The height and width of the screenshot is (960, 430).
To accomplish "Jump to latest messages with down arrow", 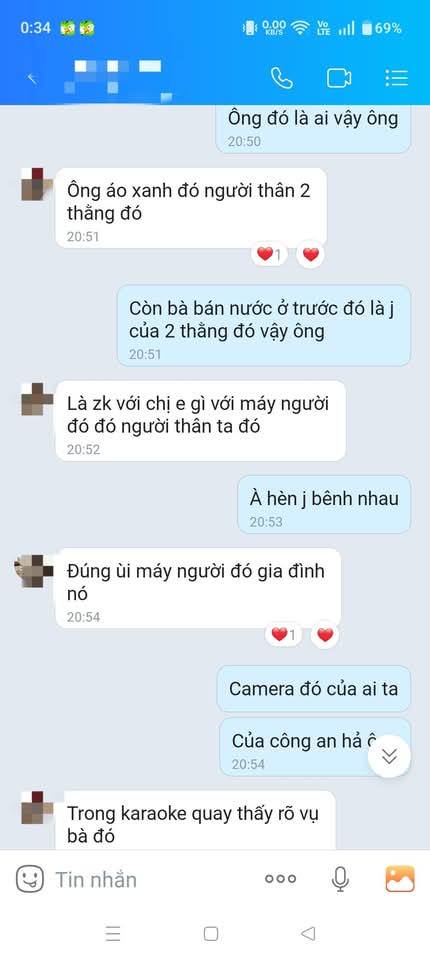I will pos(389,756).
